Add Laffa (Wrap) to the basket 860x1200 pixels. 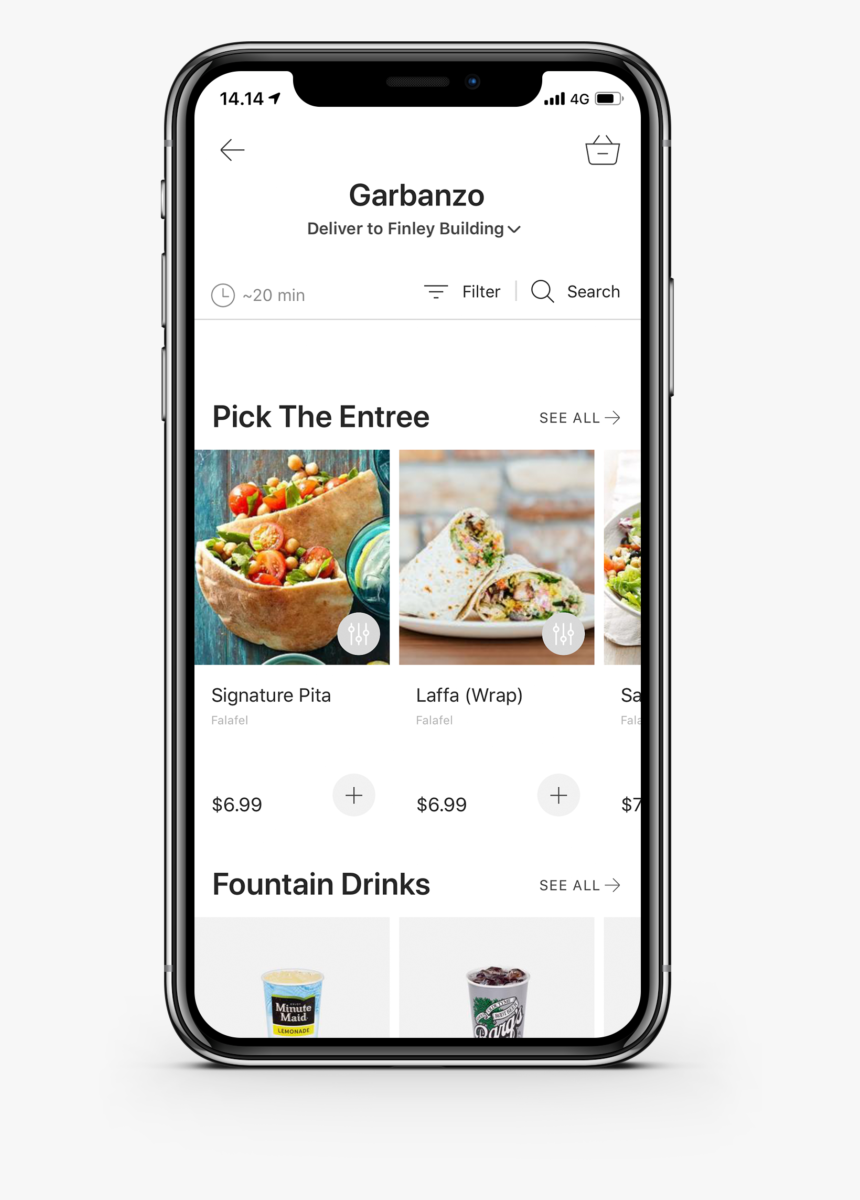pyautogui.click(x=558, y=795)
